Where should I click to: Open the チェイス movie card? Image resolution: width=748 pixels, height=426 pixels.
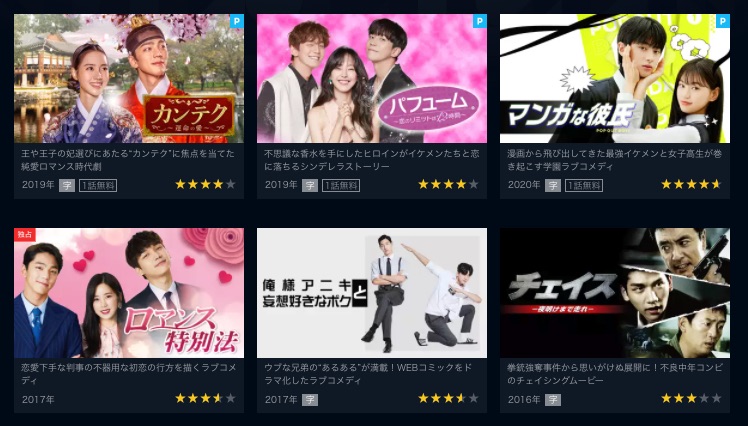pos(614,293)
